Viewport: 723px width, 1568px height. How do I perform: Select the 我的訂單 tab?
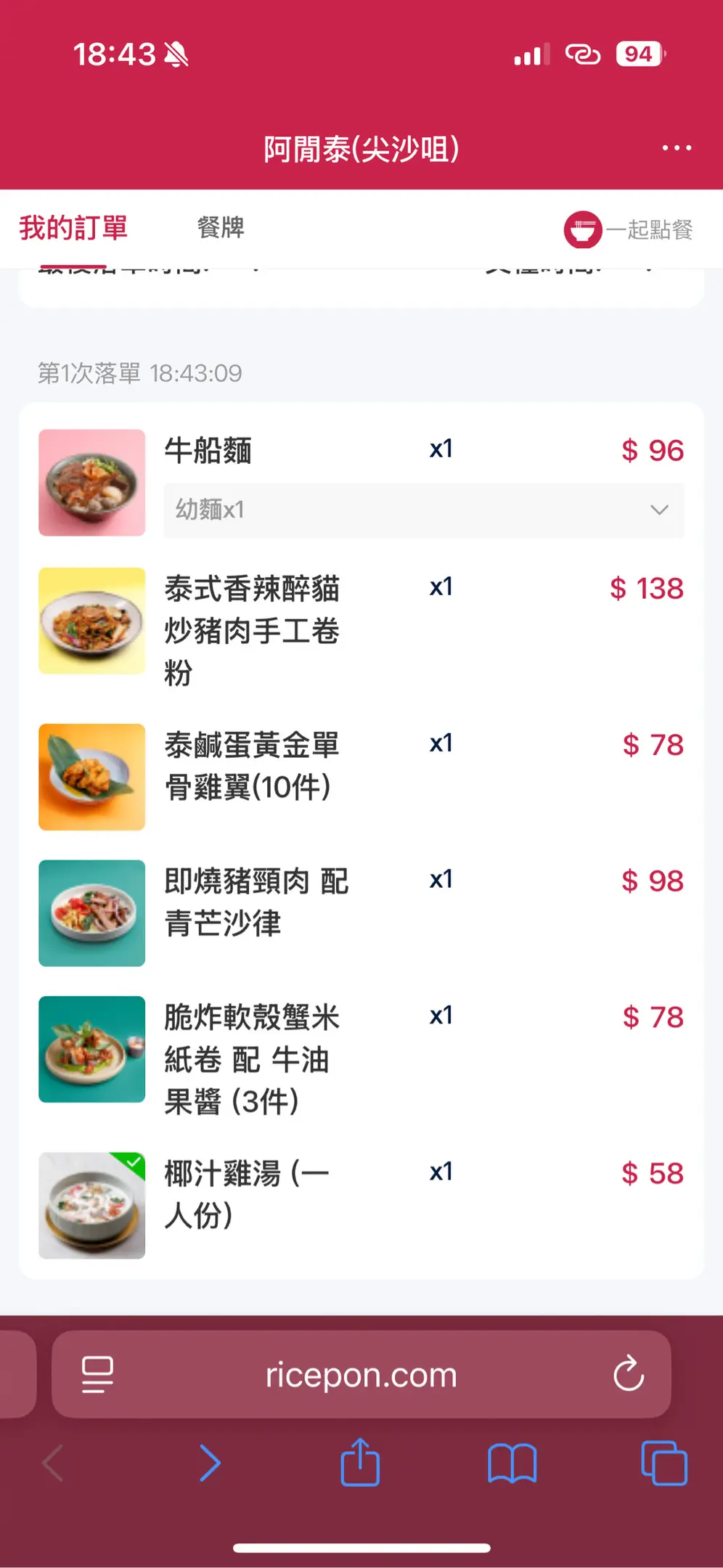click(73, 228)
